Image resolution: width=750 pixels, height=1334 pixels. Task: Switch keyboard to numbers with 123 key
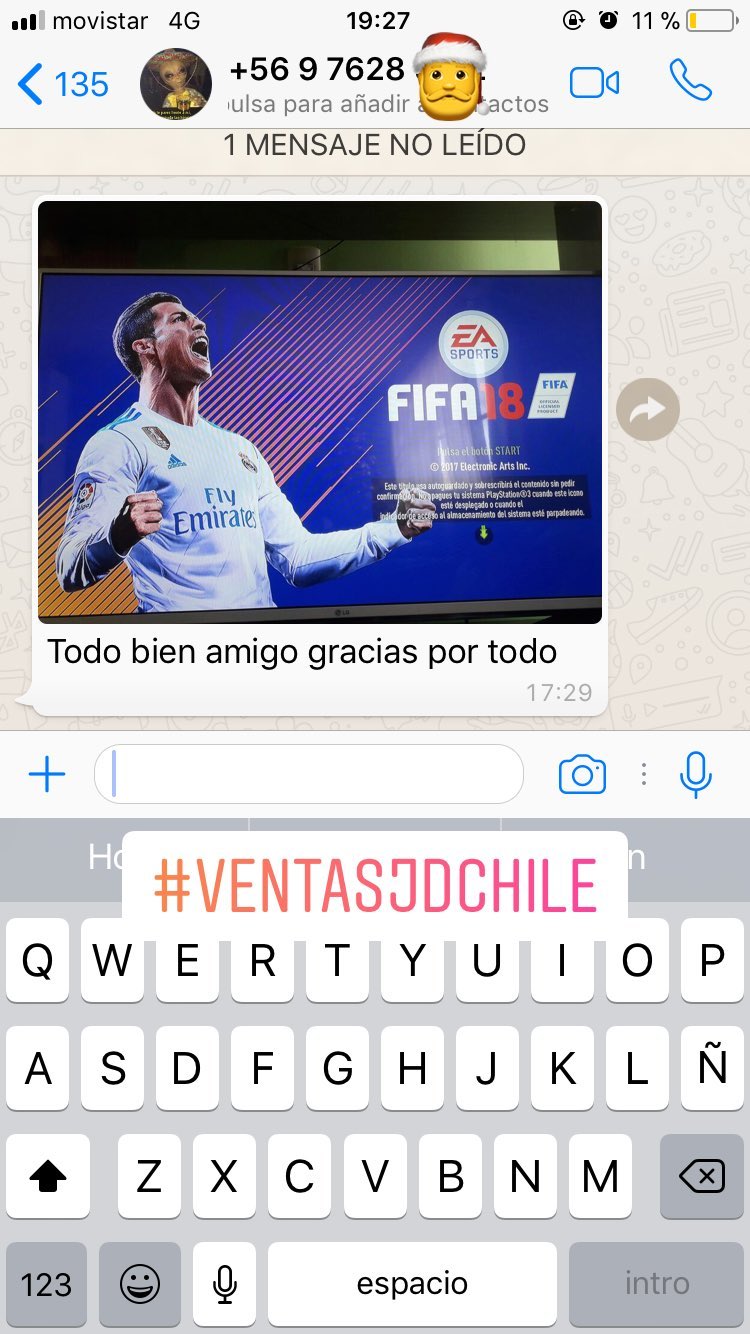pos(46,1284)
